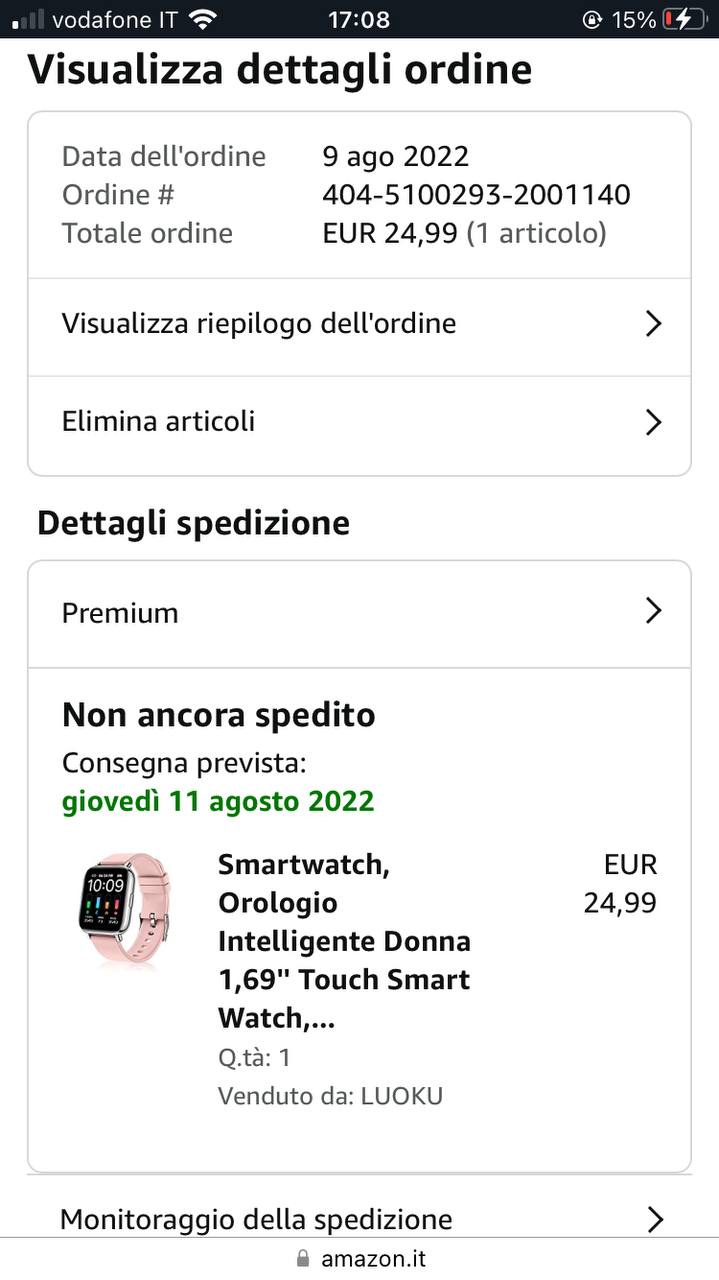
Task: View the pink smartwatch product image
Action: [124, 909]
